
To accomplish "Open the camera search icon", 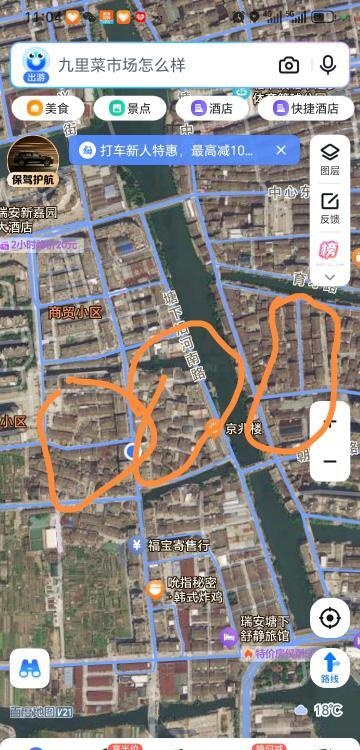I will pyautogui.click(x=289, y=66).
